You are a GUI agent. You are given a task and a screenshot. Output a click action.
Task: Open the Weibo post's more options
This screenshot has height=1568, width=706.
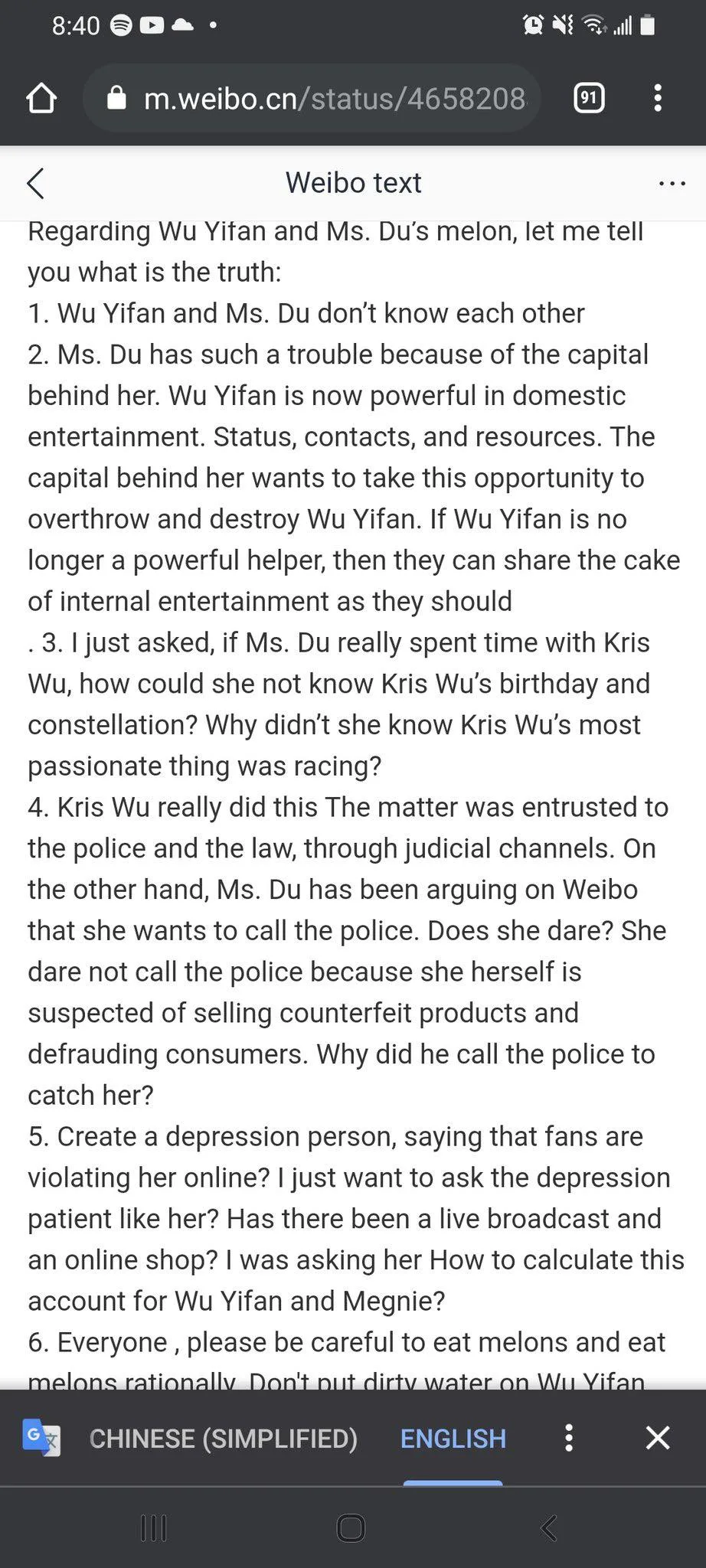(672, 184)
